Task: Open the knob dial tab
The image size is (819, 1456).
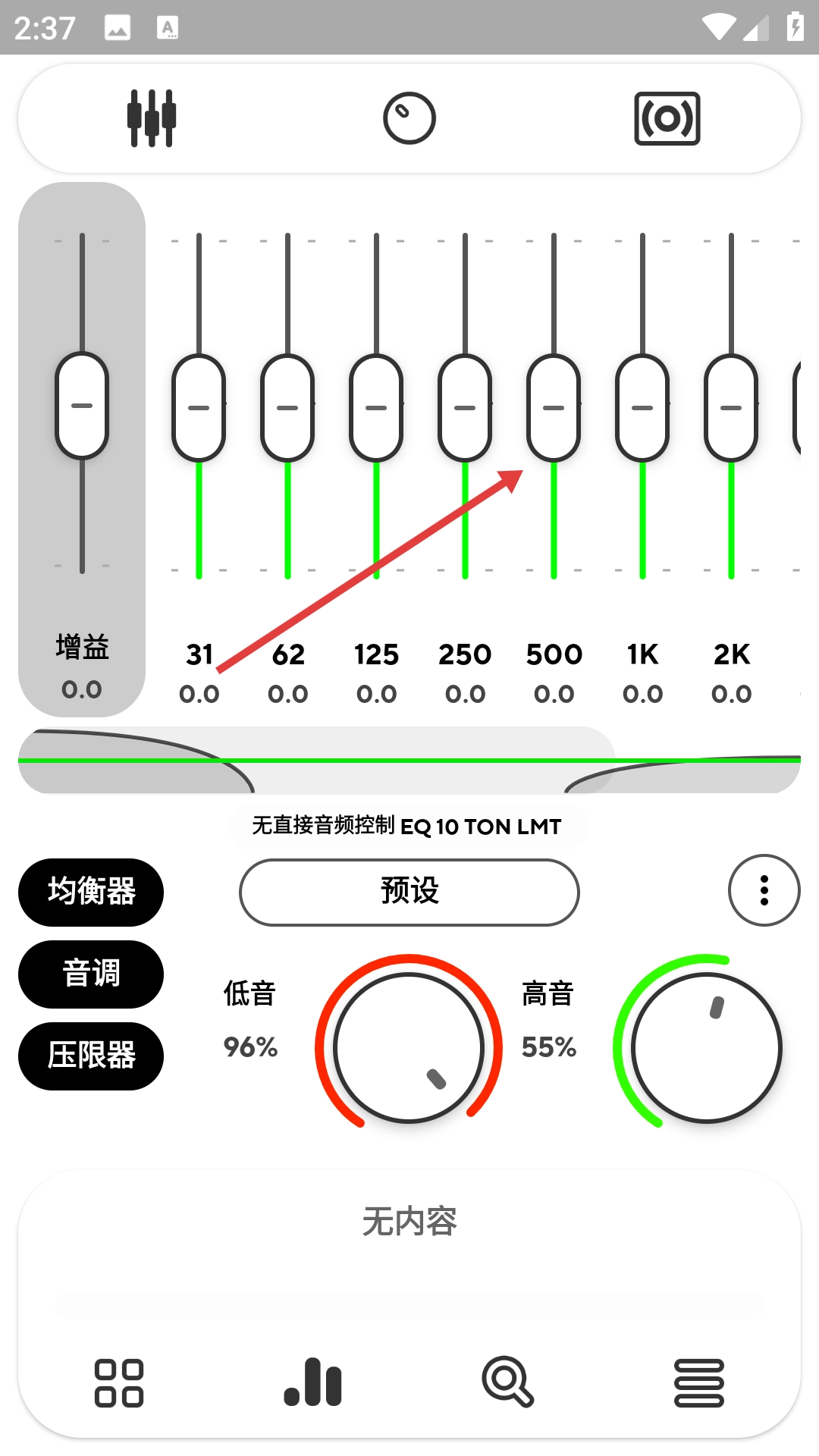Action: coord(409,118)
